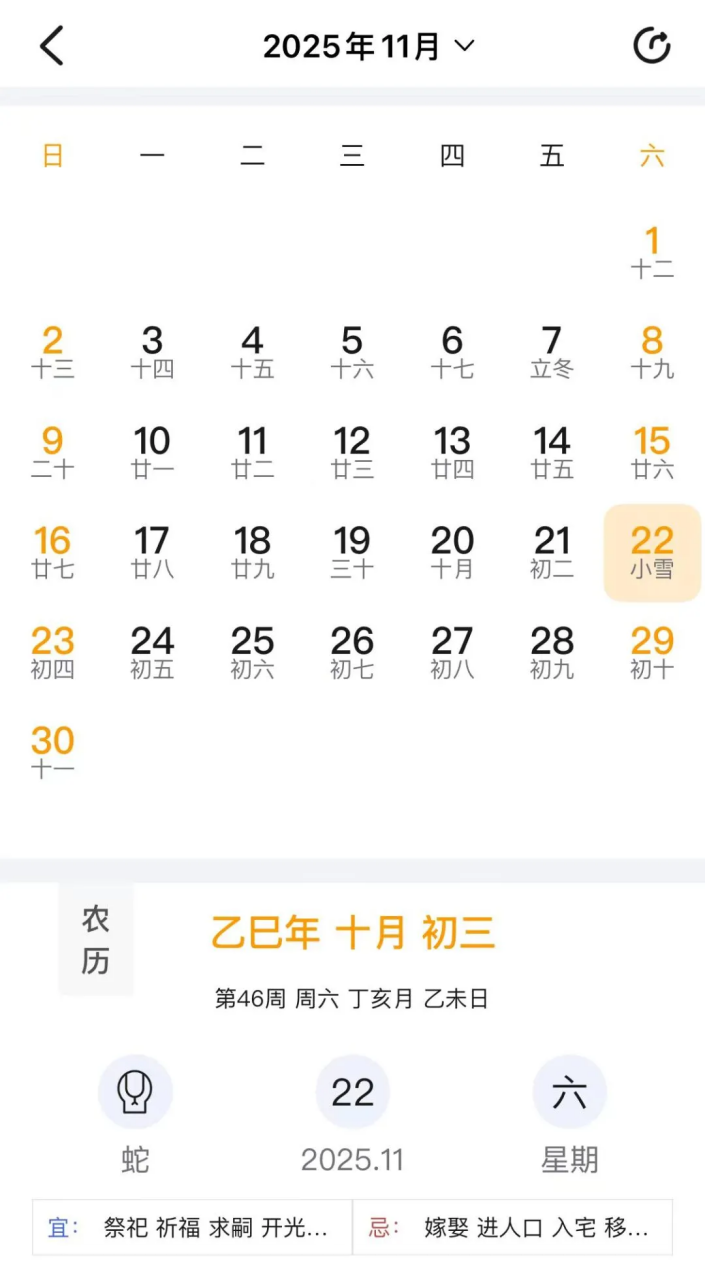Image resolution: width=705 pixels, height=1280 pixels.
Task: Tap the highlighted date 22 小雪
Action: [652, 552]
